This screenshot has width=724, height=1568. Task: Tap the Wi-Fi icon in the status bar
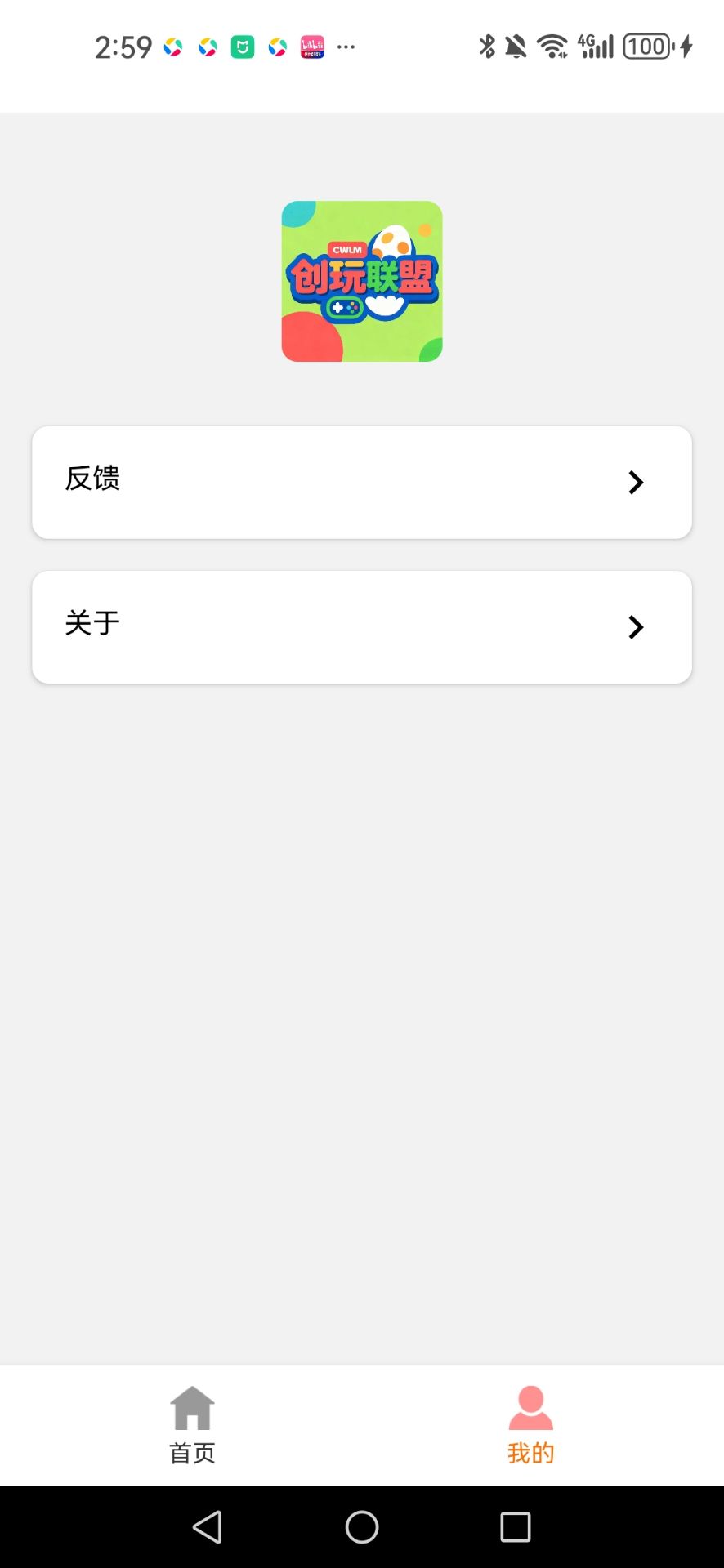[x=552, y=47]
